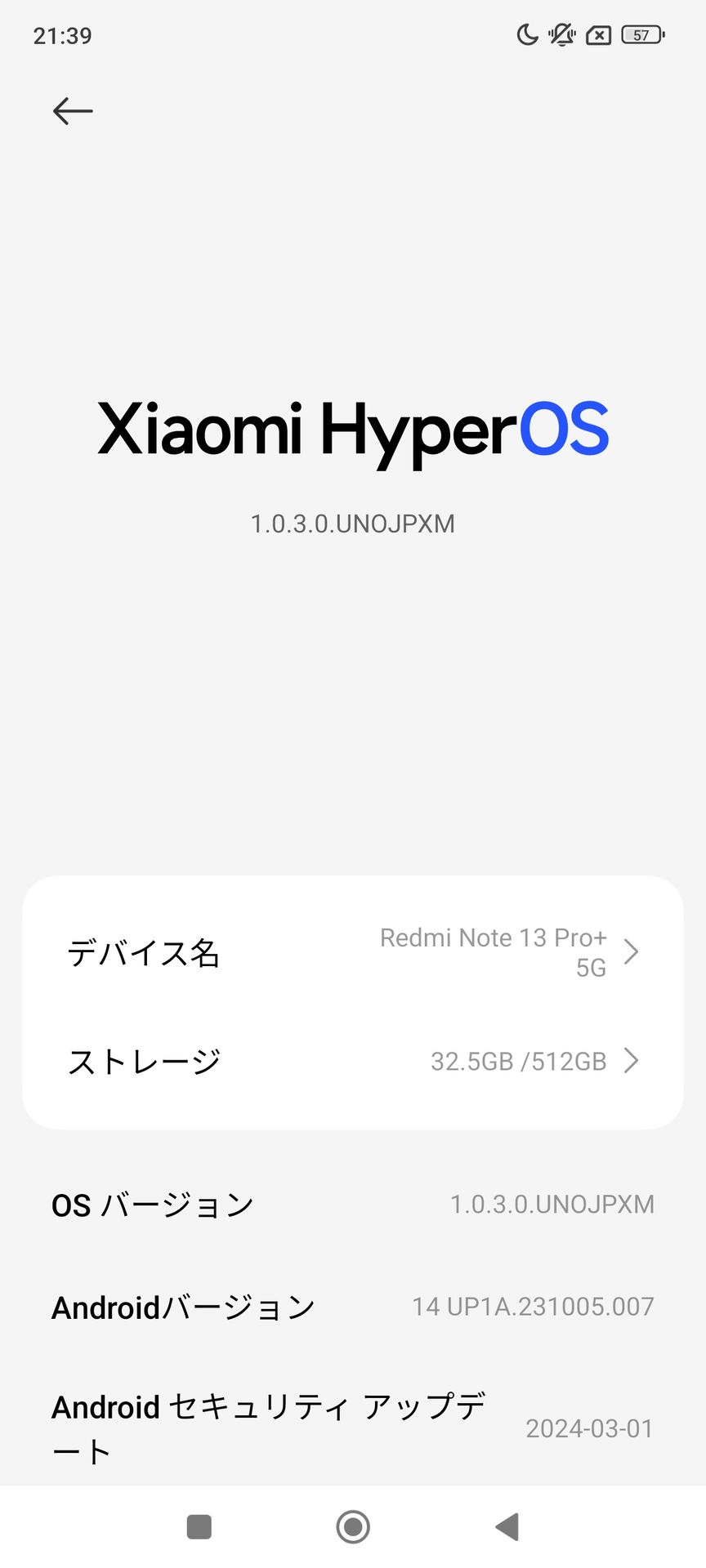Go back using the top arrow
The width and height of the screenshot is (706, 1568).
[73, 111]
